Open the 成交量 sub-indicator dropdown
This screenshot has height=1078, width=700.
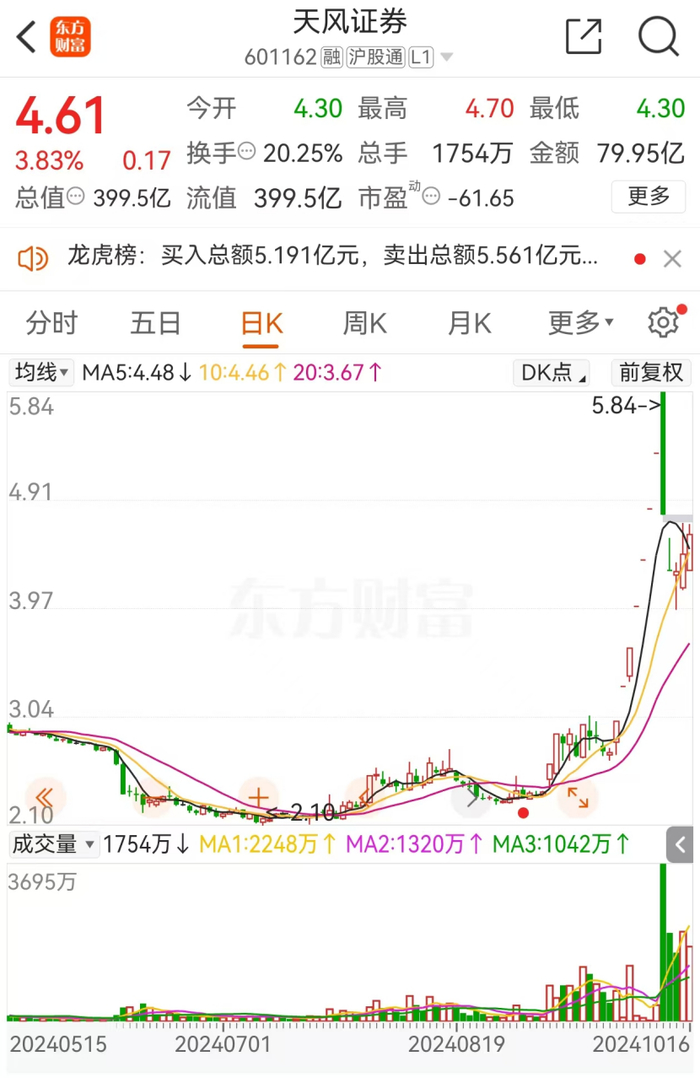click(53, 844)
